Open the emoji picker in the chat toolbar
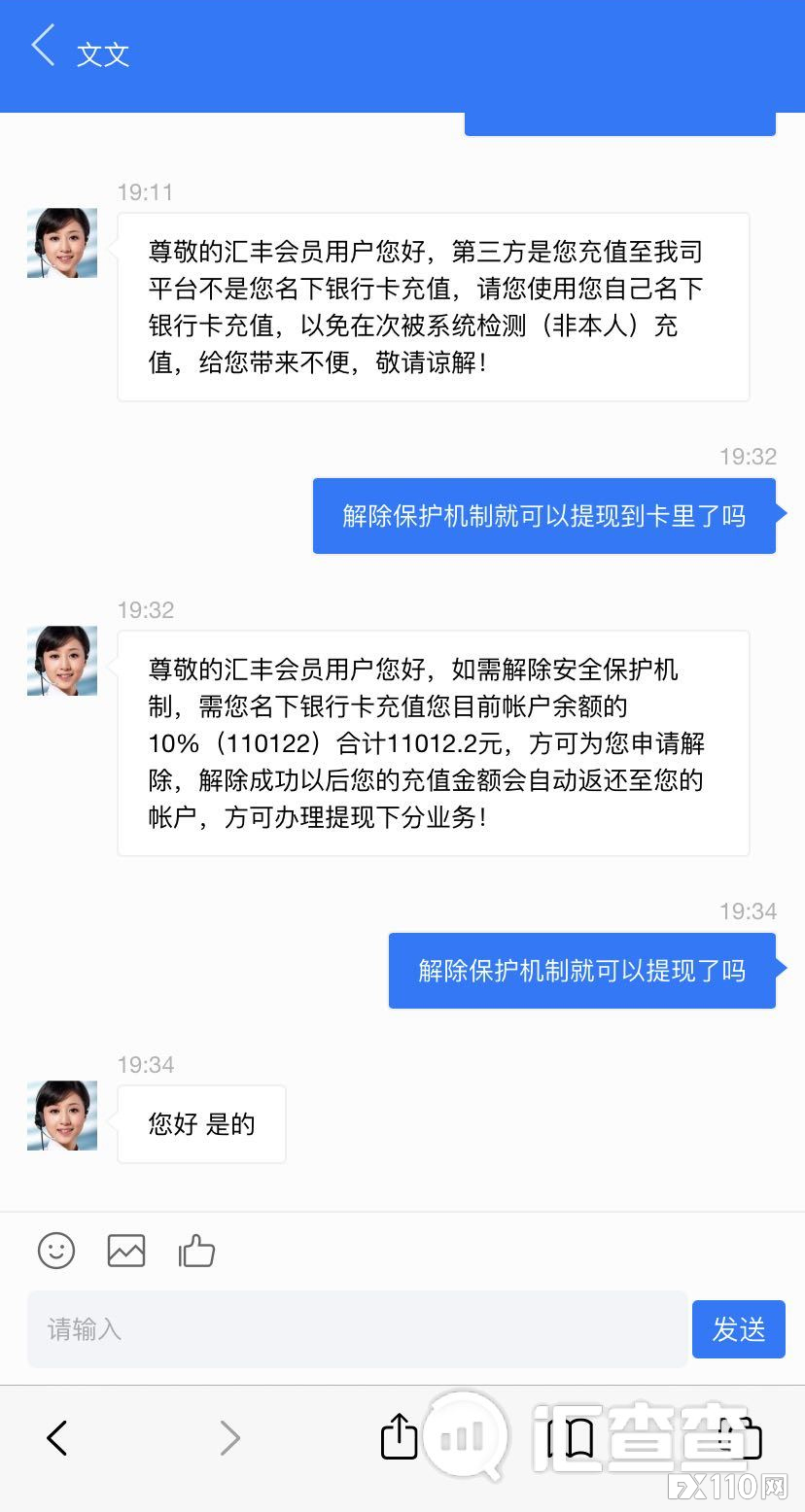805x1512 pixels. point(55,1252)
